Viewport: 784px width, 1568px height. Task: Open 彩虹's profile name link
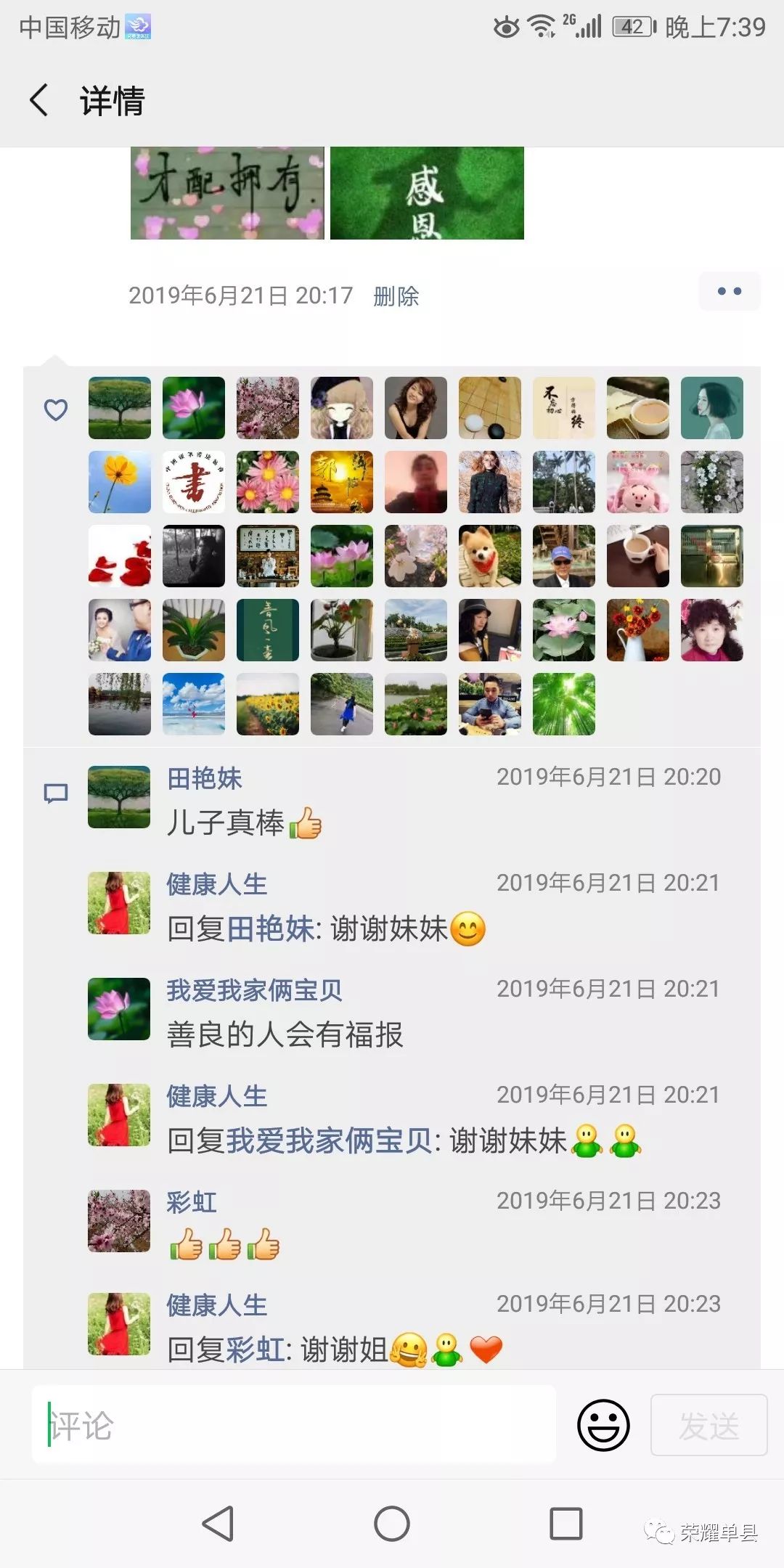click(x=192, y=1203)
